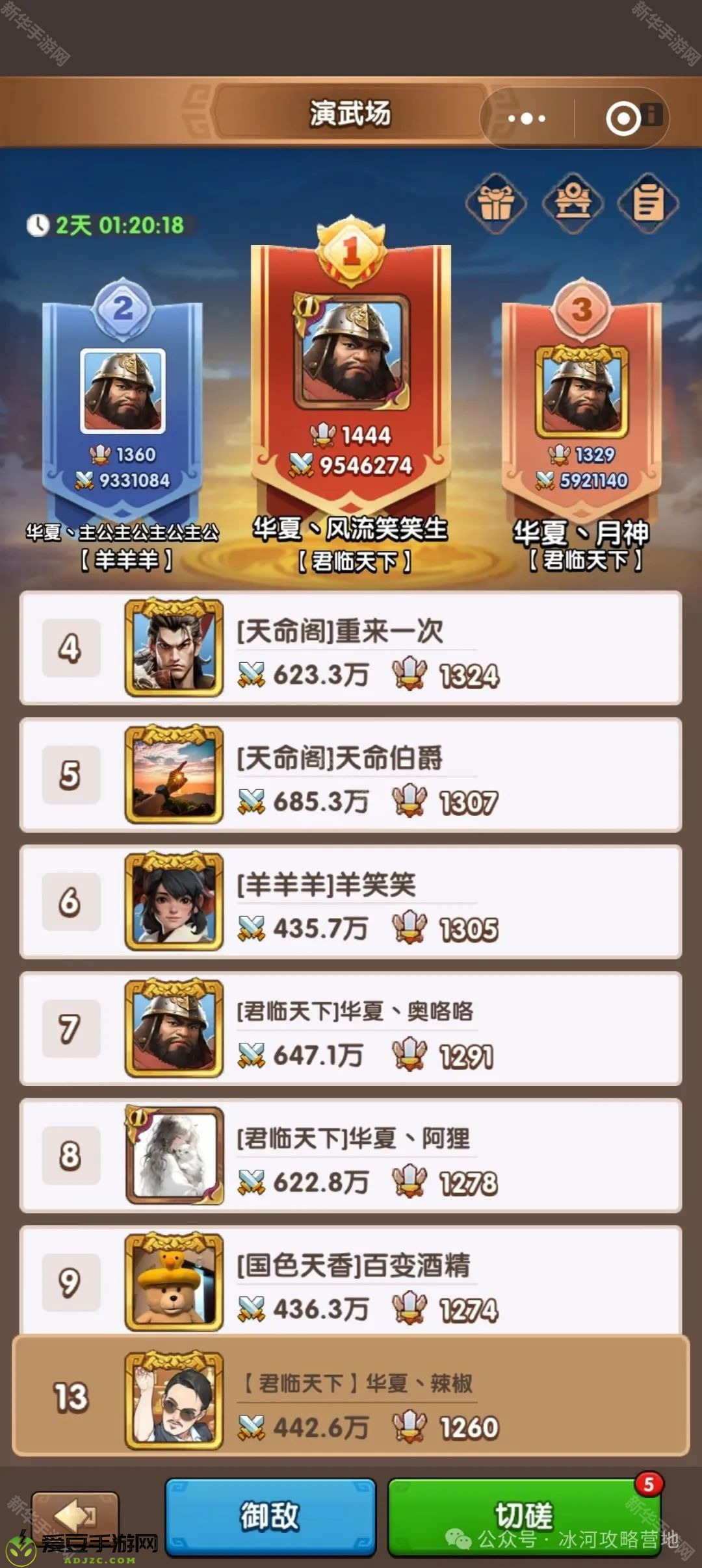This screenshot has width=702, height=1568.
Task: Open the rank 4 player 重来一次
Action: coord(351,648)
